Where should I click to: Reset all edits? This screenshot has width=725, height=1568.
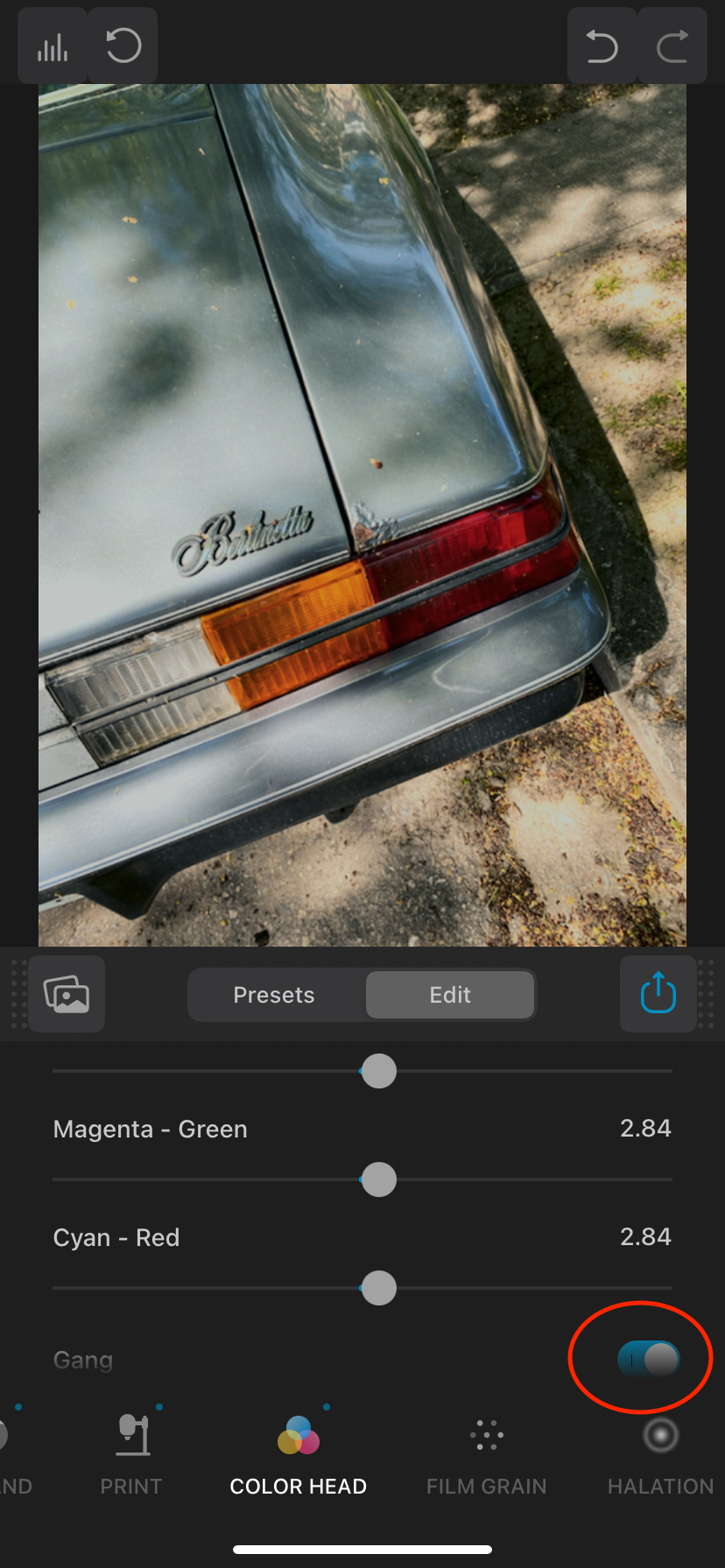pos(123,46)
